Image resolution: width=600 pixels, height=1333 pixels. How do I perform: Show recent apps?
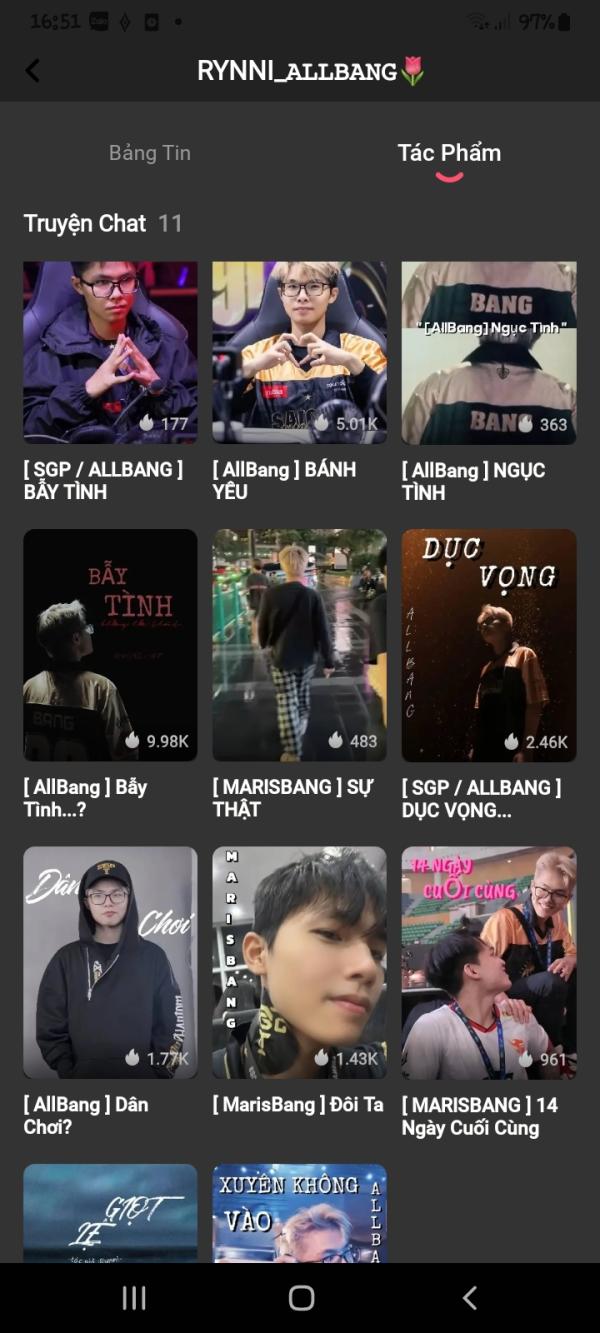click(134, 1298)
